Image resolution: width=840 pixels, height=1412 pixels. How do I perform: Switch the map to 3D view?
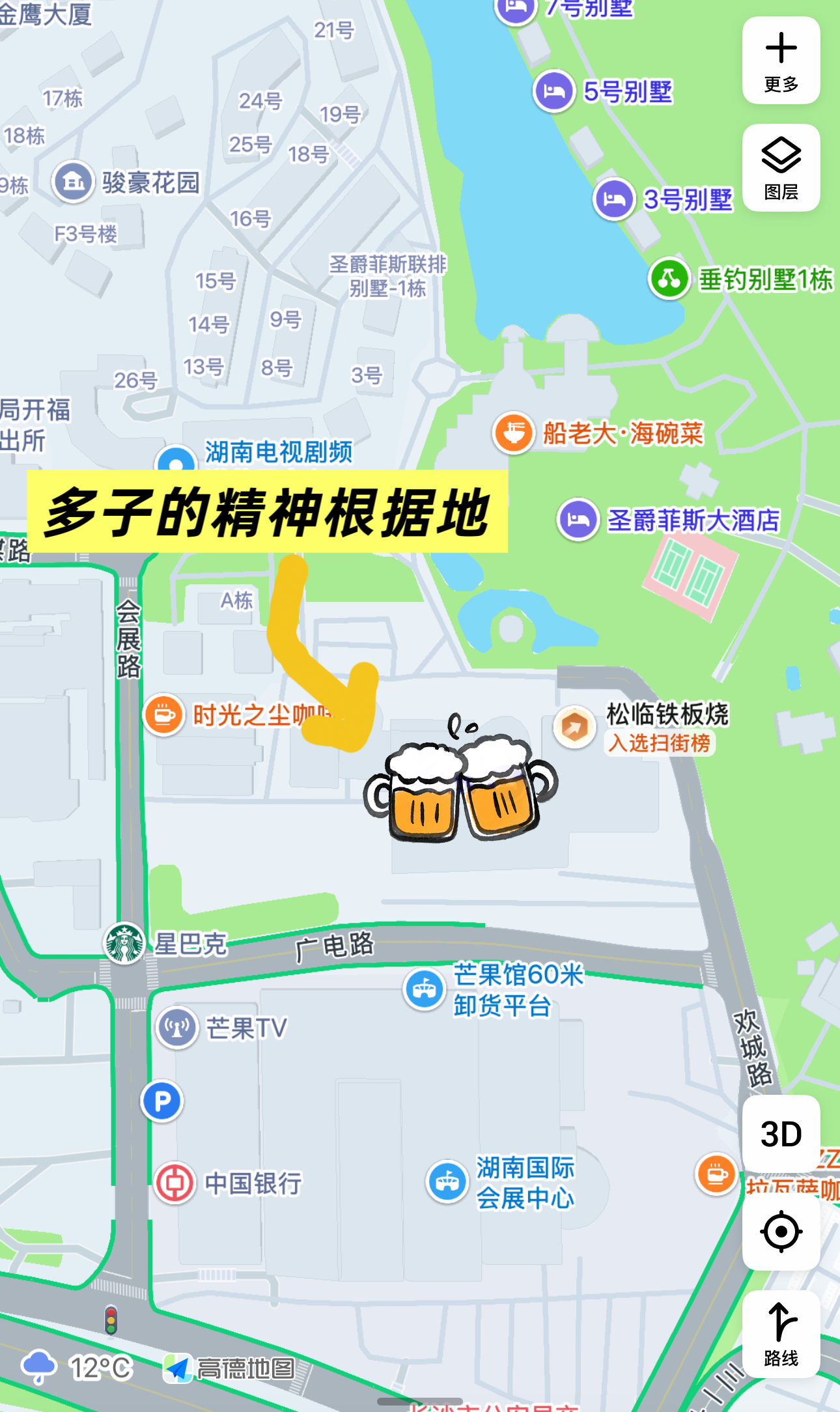click(x=781, y=1135)
